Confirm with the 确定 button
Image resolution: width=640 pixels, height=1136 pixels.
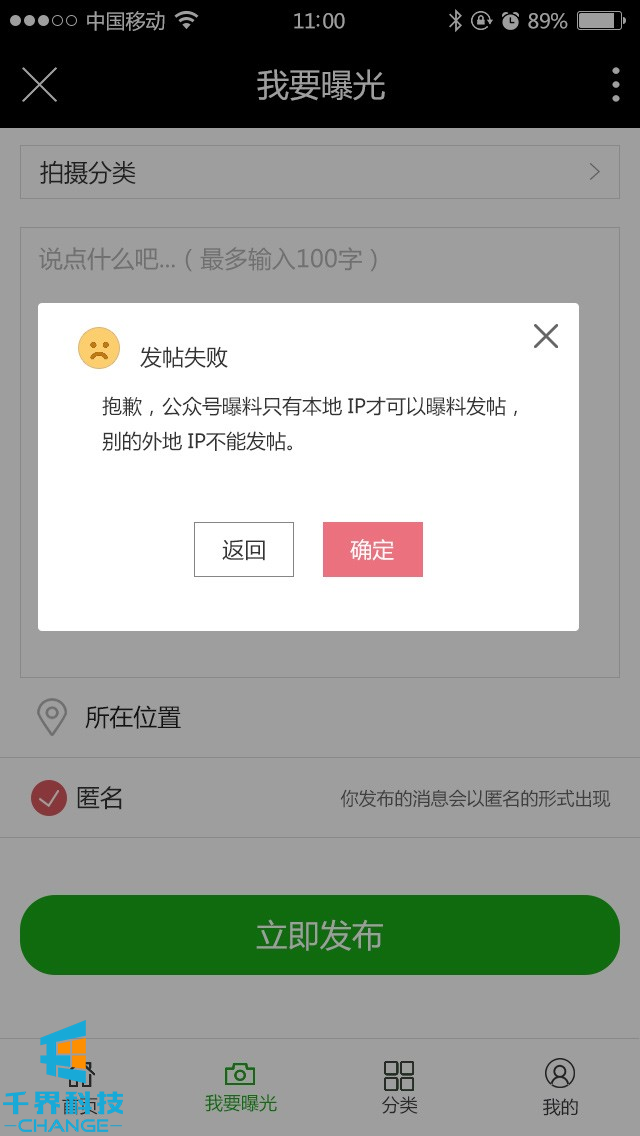point(372,549)
